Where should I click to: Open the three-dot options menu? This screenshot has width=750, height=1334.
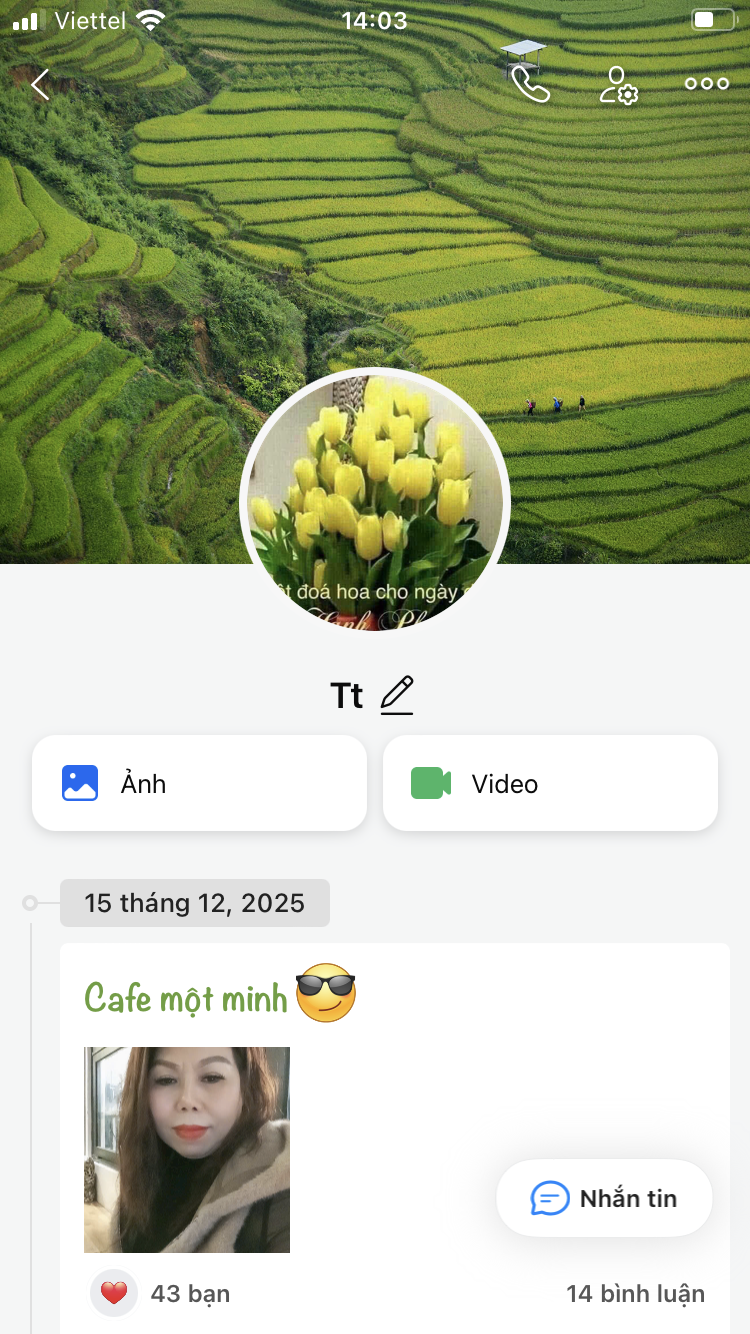click(x=706, y=84)
